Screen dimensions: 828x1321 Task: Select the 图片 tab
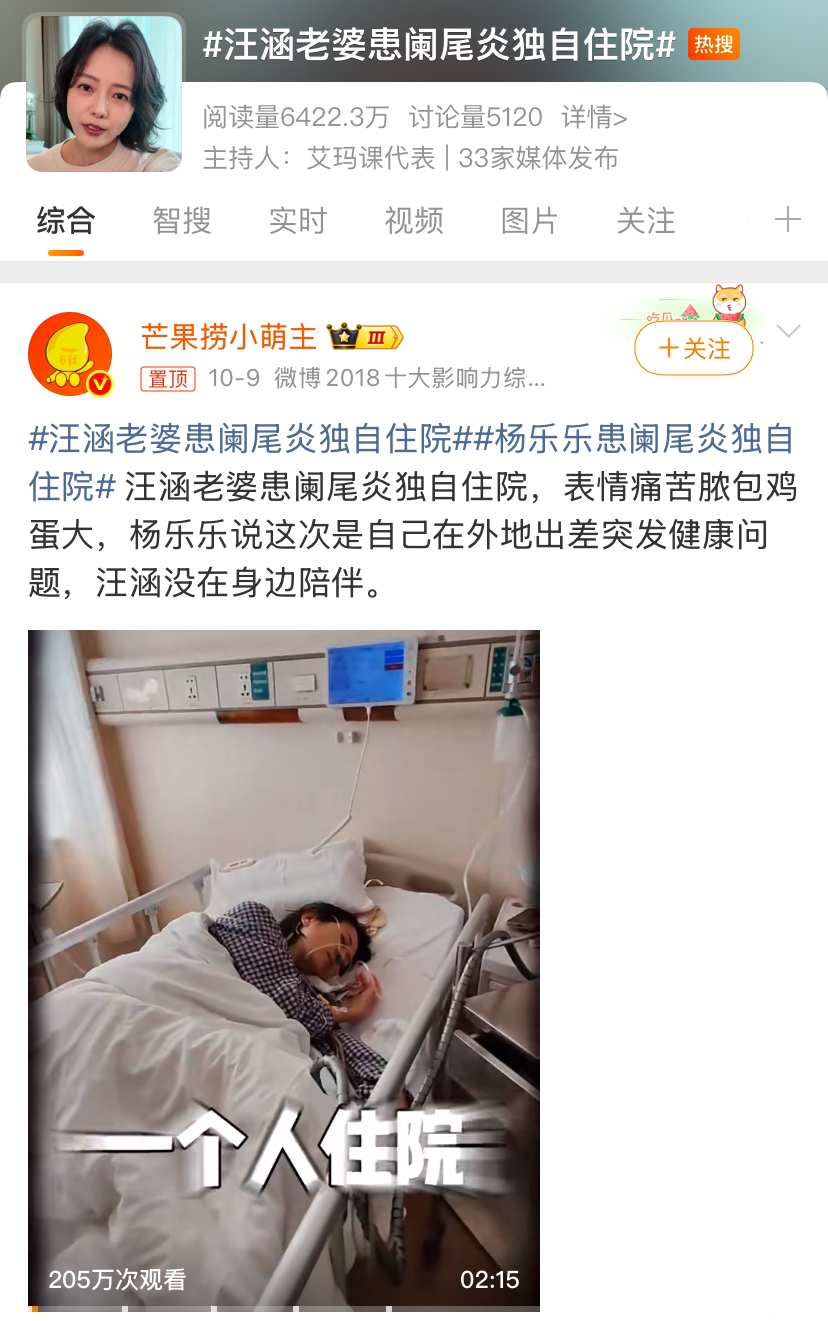(529, 220)
